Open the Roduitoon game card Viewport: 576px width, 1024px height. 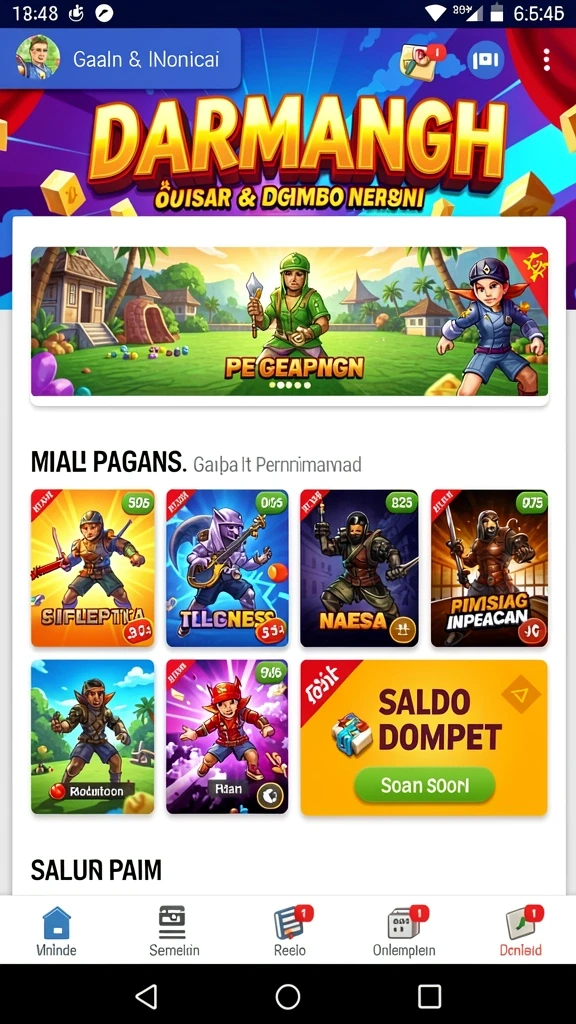[93, 736]
